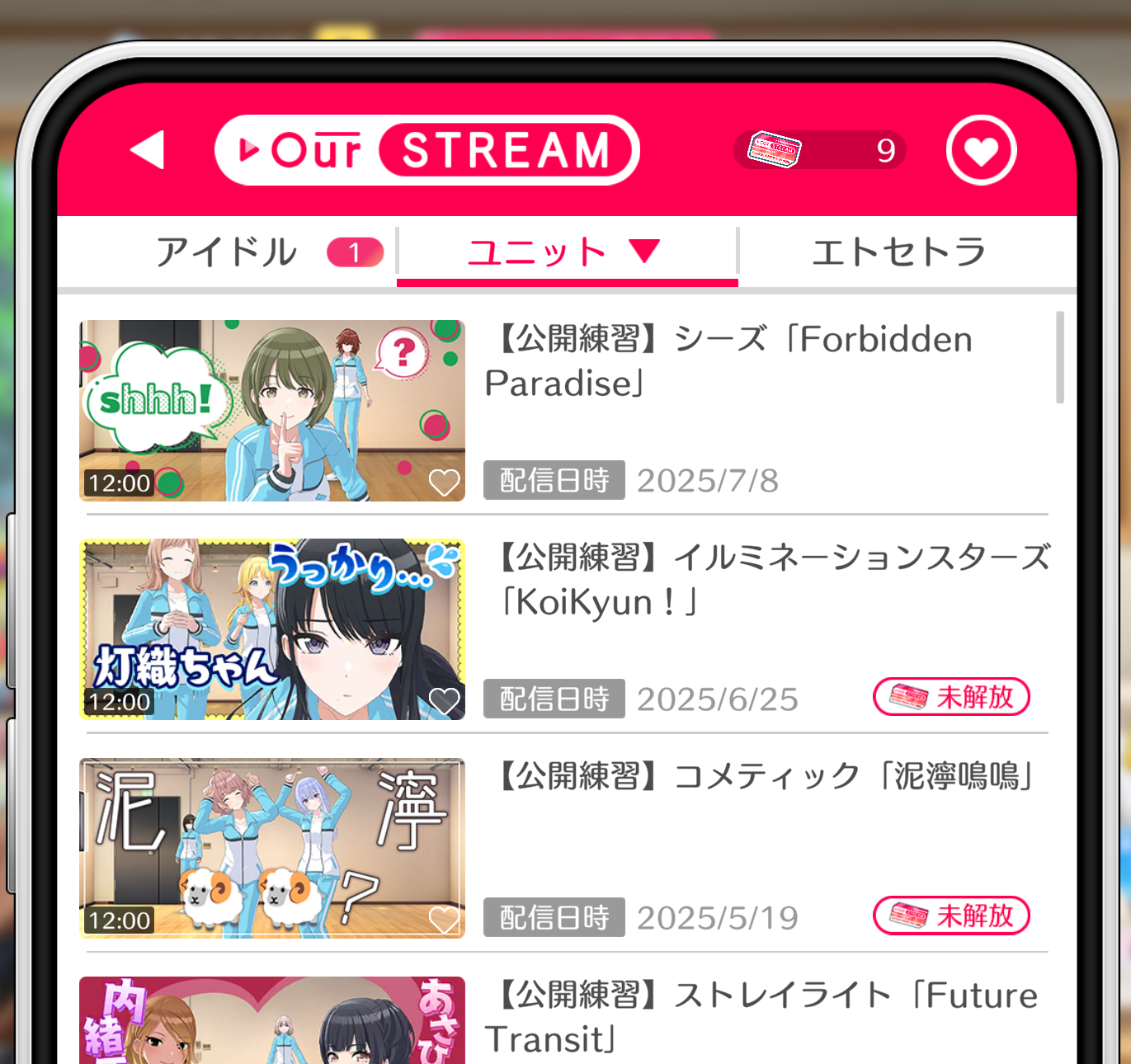Image resolution: width=1131 pixels, height=1064 pixels.
Task: Go back with the white arrow
Action: click(148, 150)
